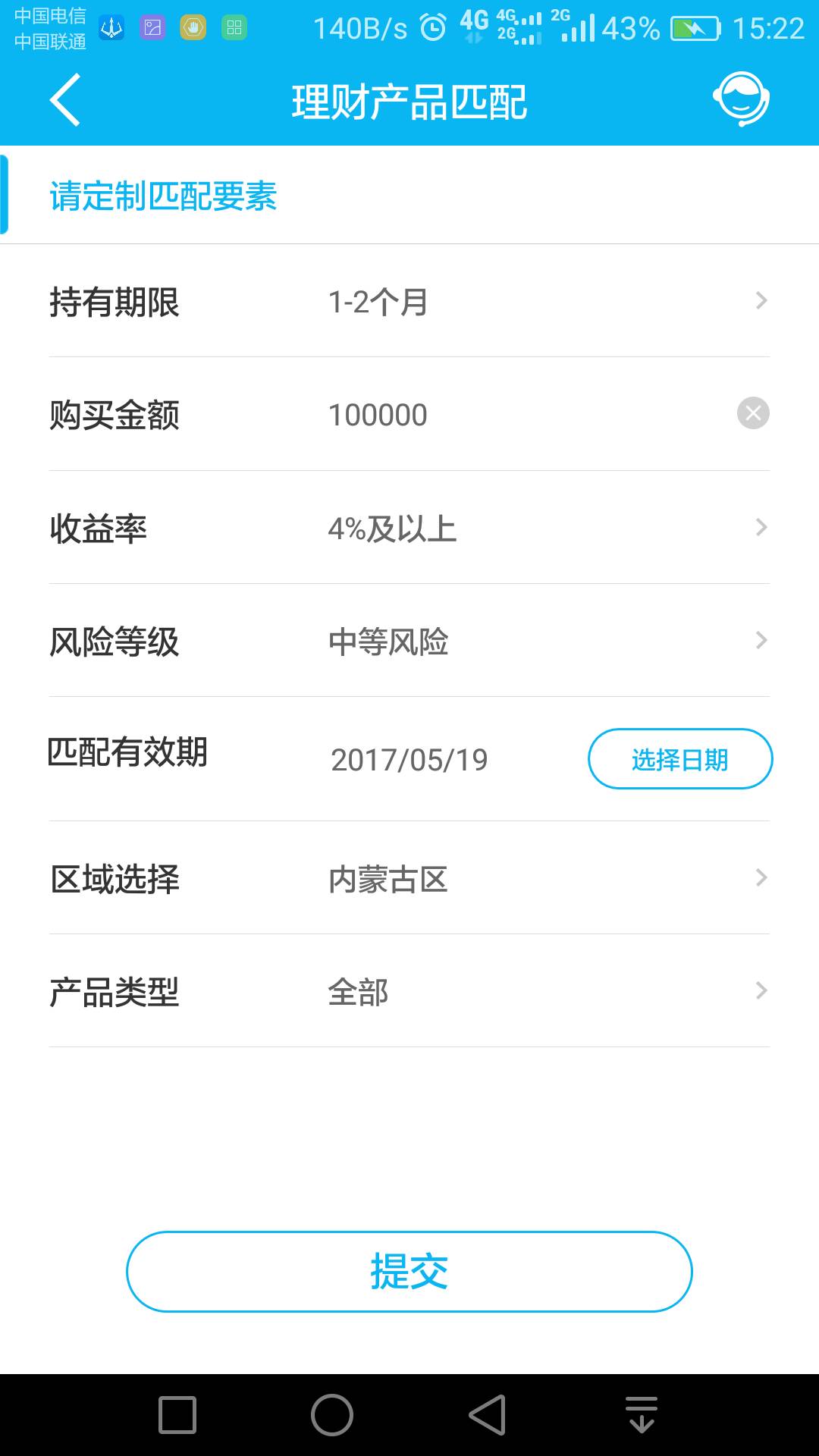Select 全部 under 产品类型

click(356, 992)
